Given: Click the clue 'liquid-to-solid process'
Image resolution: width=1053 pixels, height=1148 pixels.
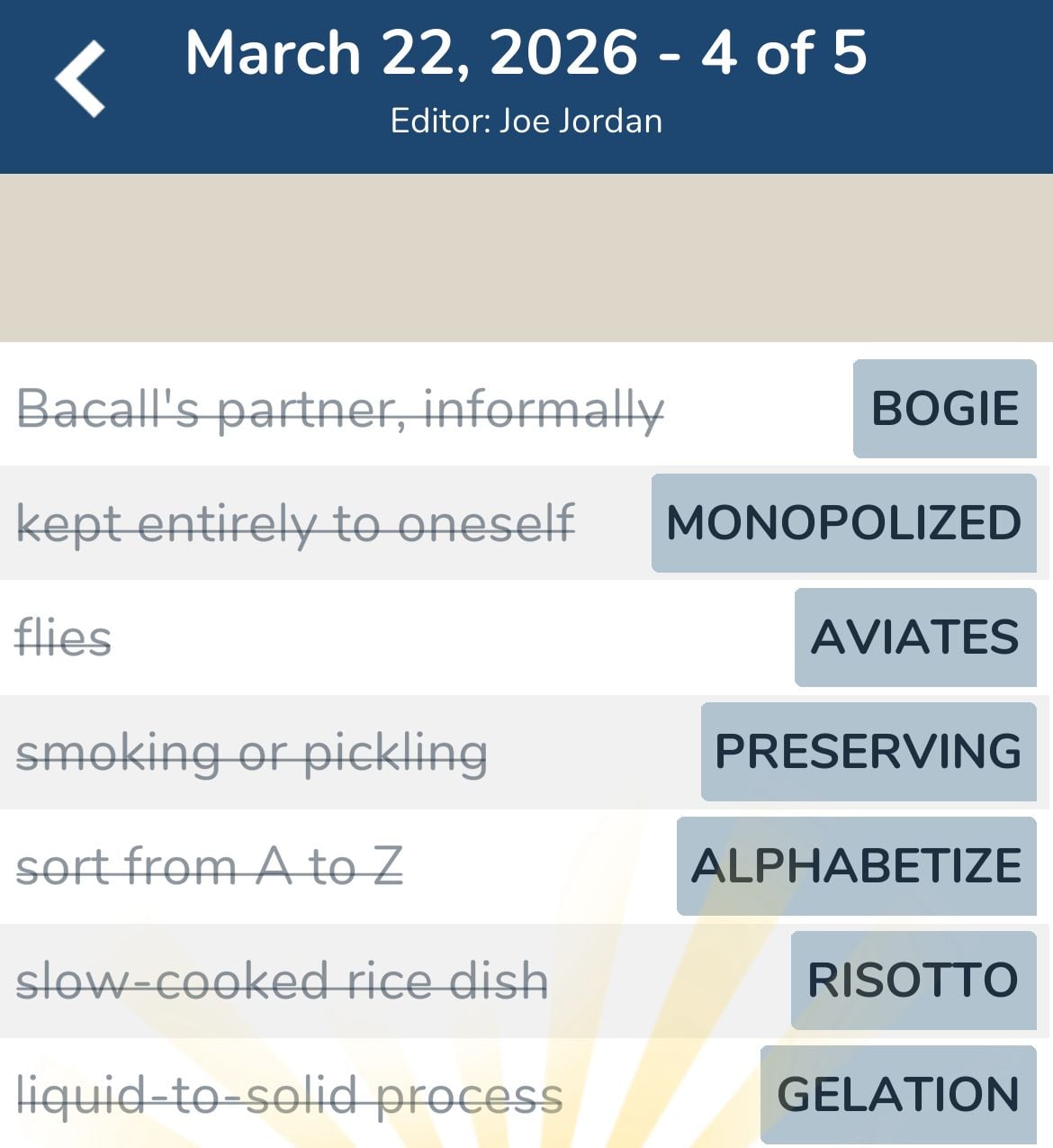Looking at the screenshot, I should pos(290,1094).
